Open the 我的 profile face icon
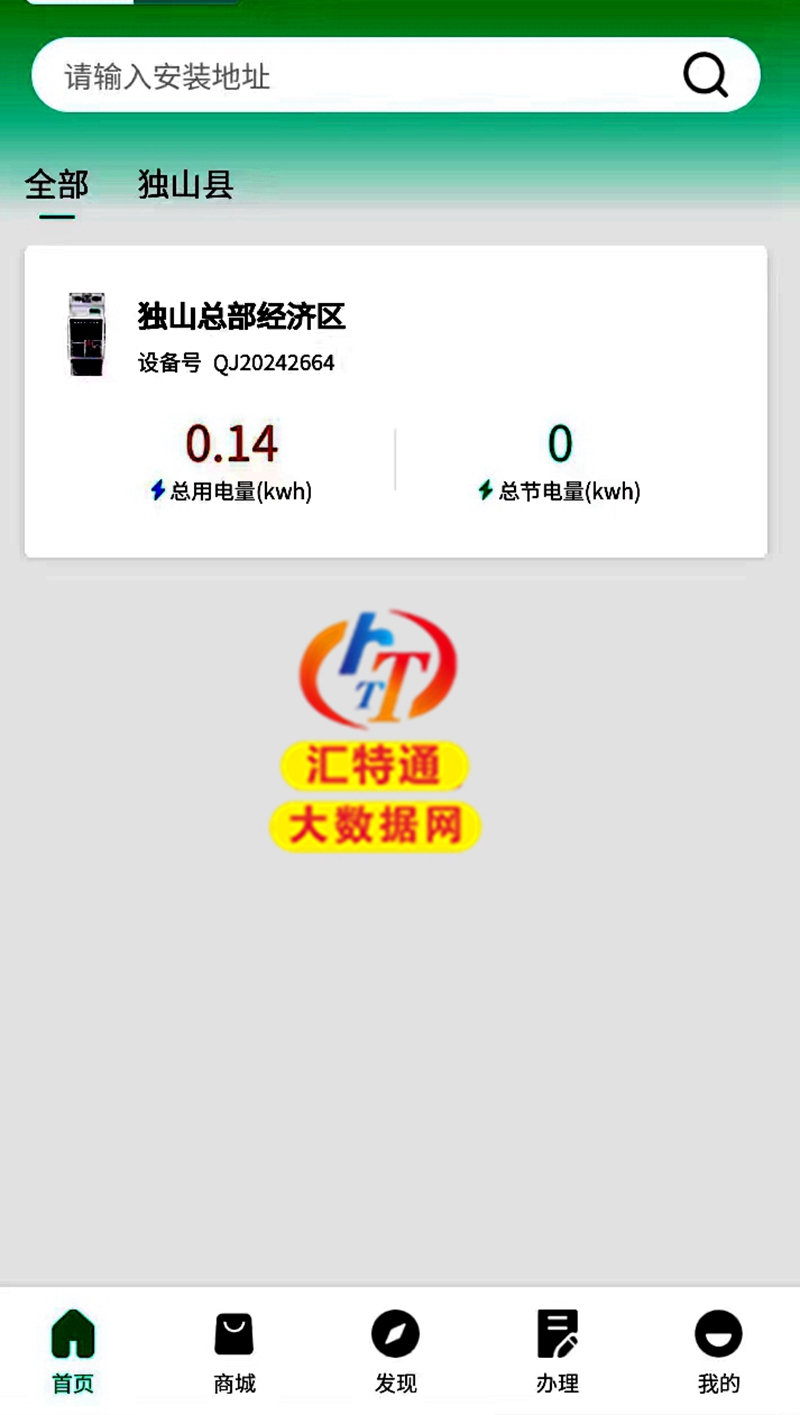The height and width of the screenshot is (1415, 800). (x=718, y=1334)
